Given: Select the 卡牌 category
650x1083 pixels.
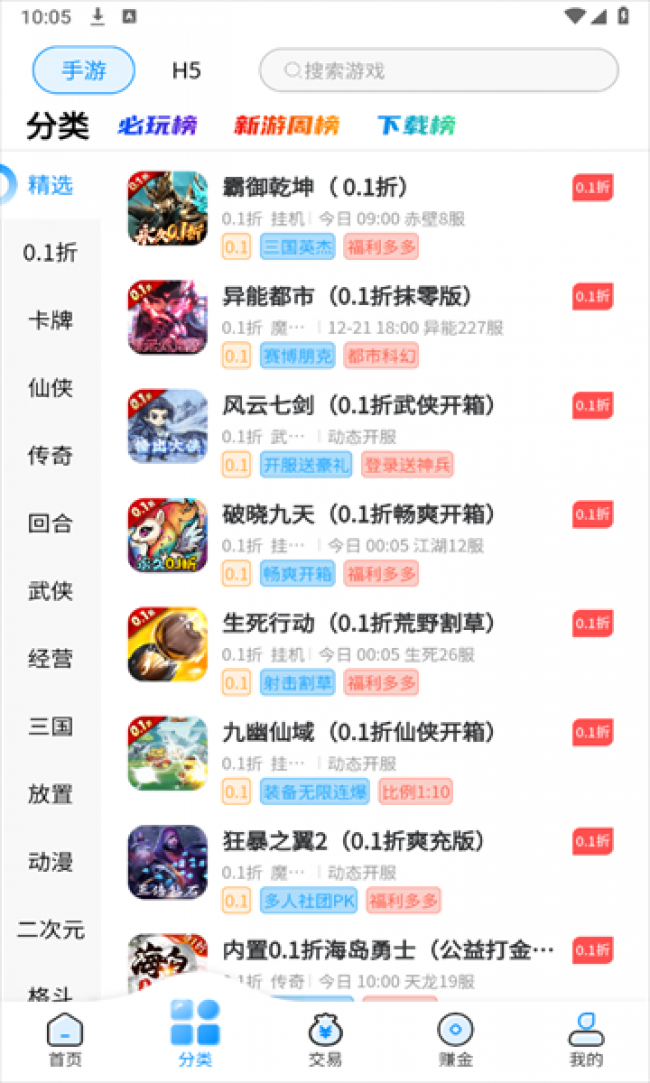Looking at the screenshot, I should tap(50, 320).
